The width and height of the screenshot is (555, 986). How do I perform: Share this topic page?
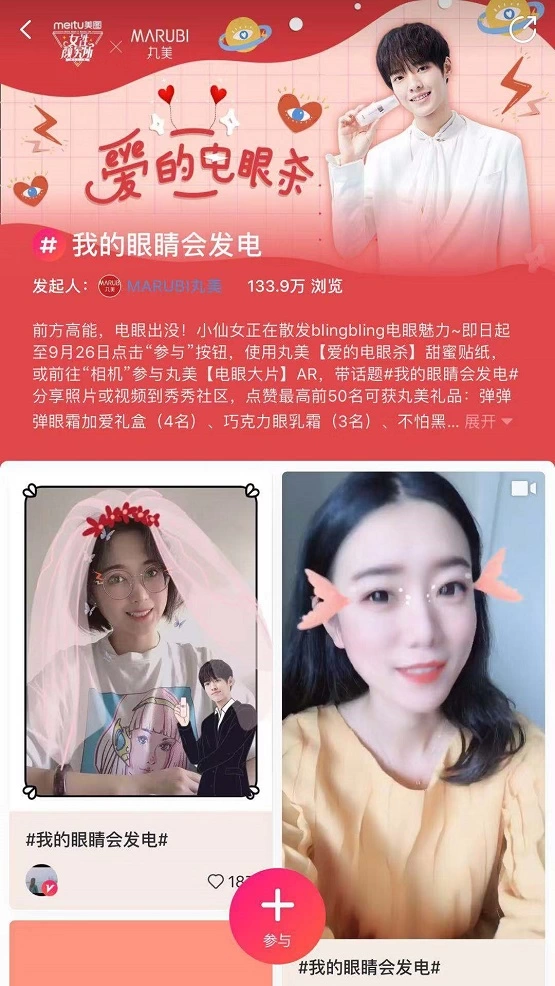pyautogui.click(x=524, y=28)
